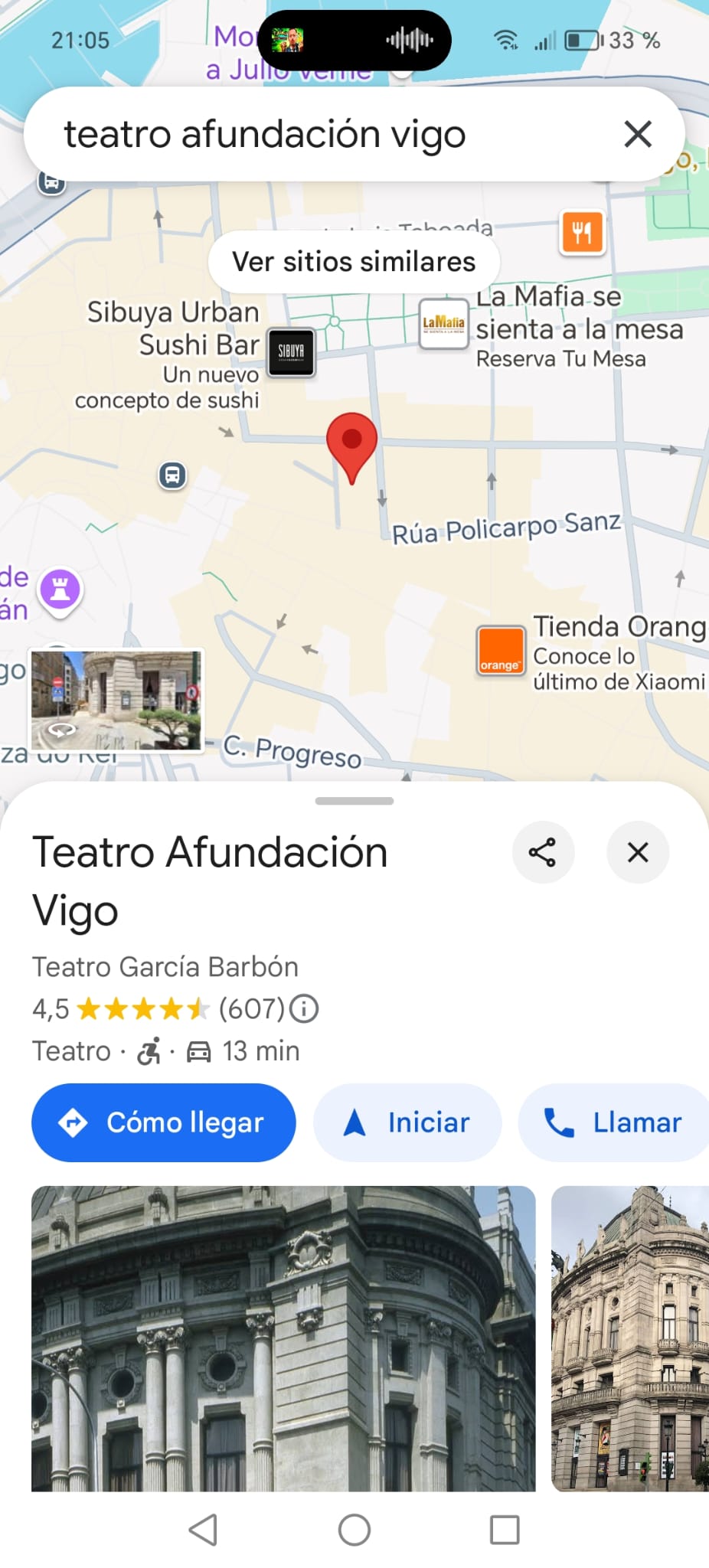Image resolution: width=709 pixels, height=1568 pixels.
Task: Open the share icon for Teatro Afundación
Action: [544, 852]
